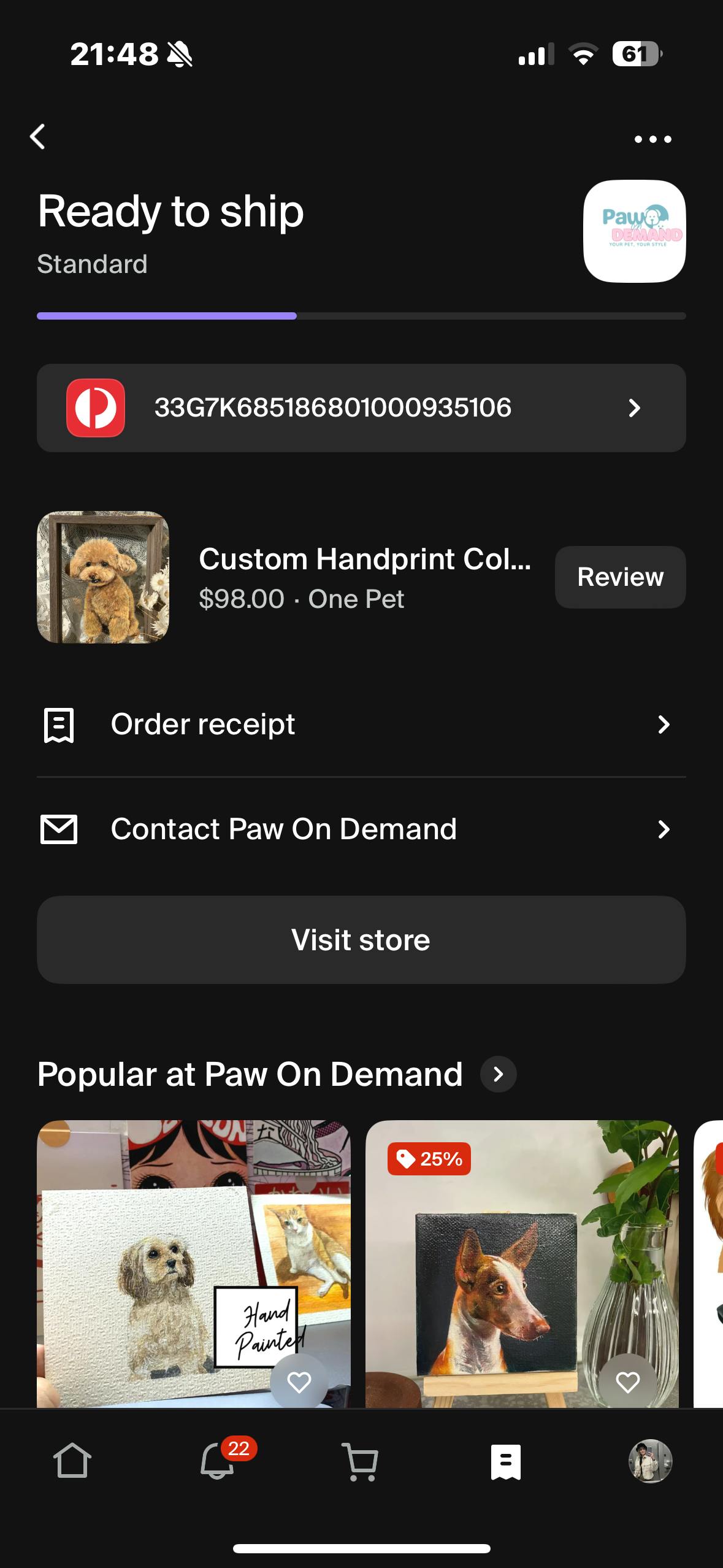Image resolution: width=723 pixels, height=1568 pixels.
Task: Favorite the Hand Painted portrait
Action: (299, 1382)
